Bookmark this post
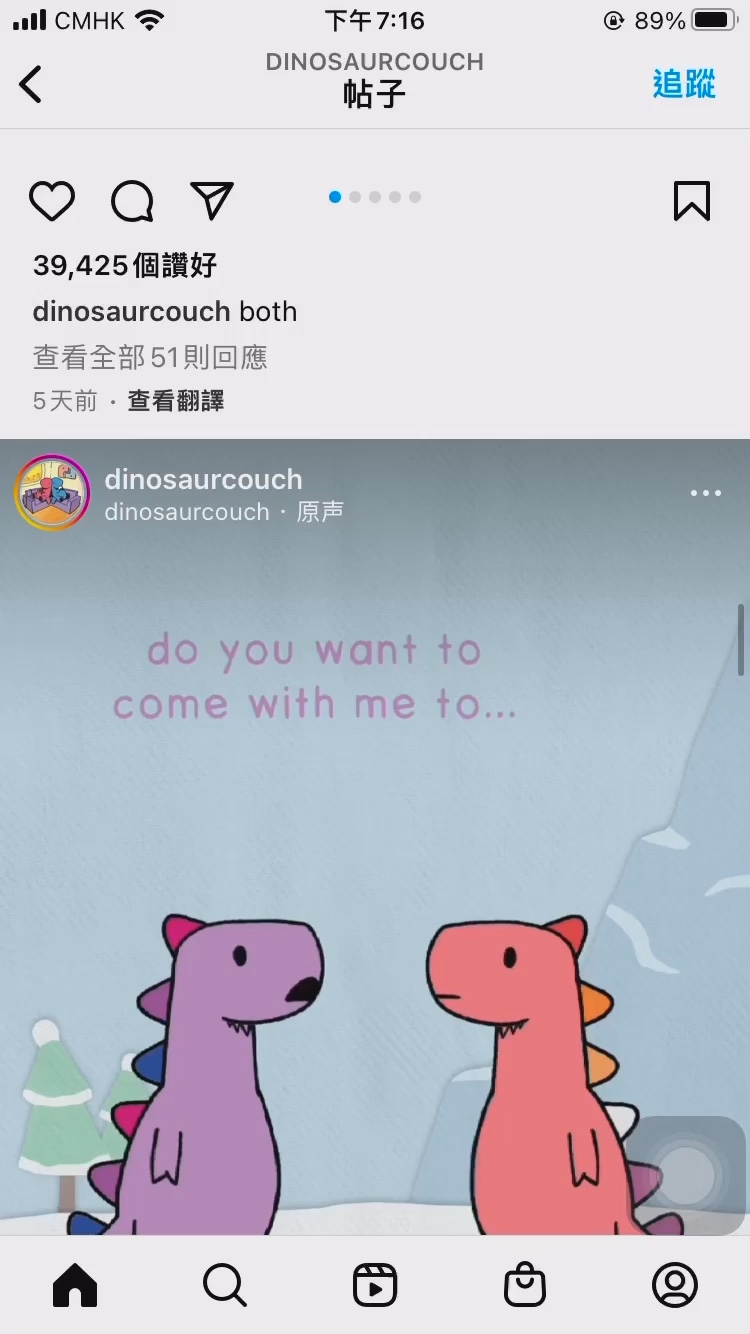750x1334 pixels. tap(691, 201)
